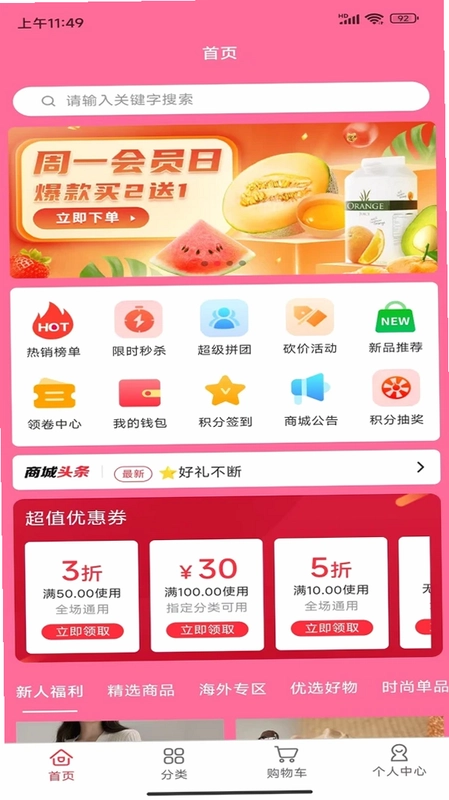The image size is (449, 800).
Task: Claim the ¥30 coupon
Action: point(207,630)
